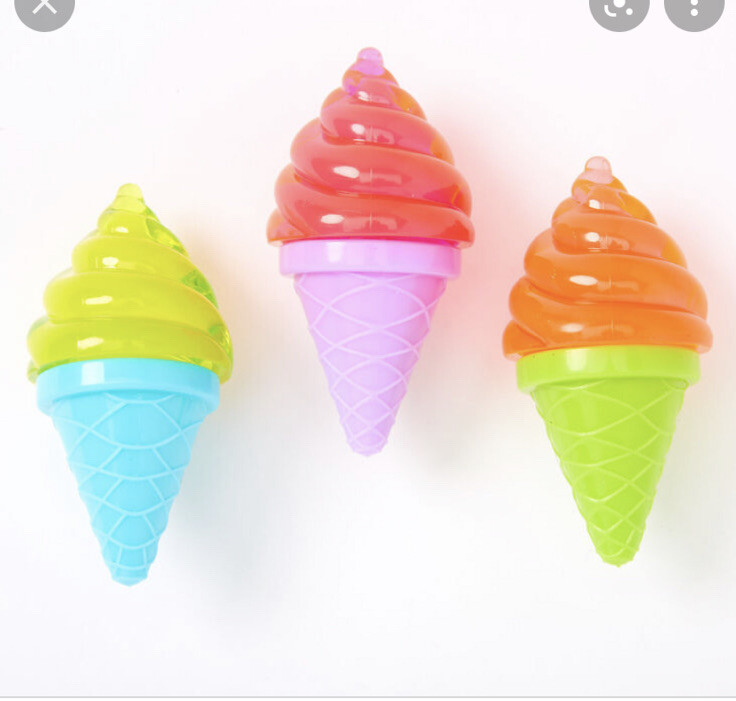The image size is (736, 701).
Task: Close the image viewer
Action: pos(45,8)
